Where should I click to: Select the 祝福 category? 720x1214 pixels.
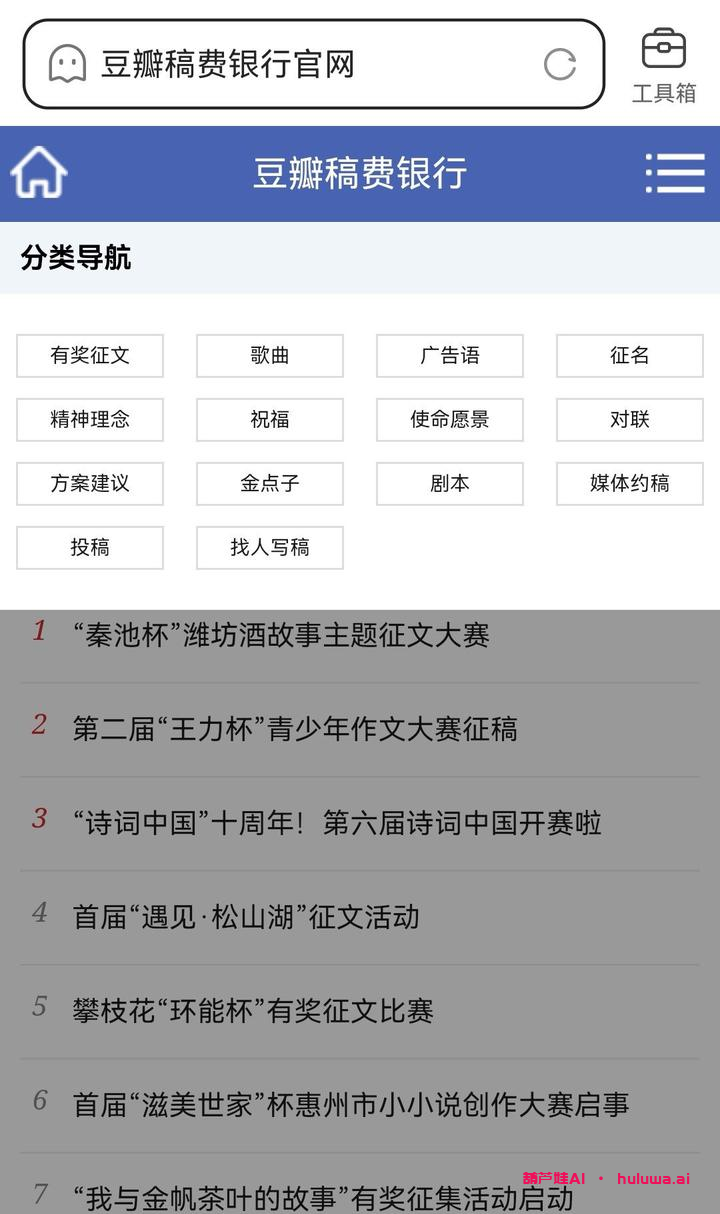point(269,420)
